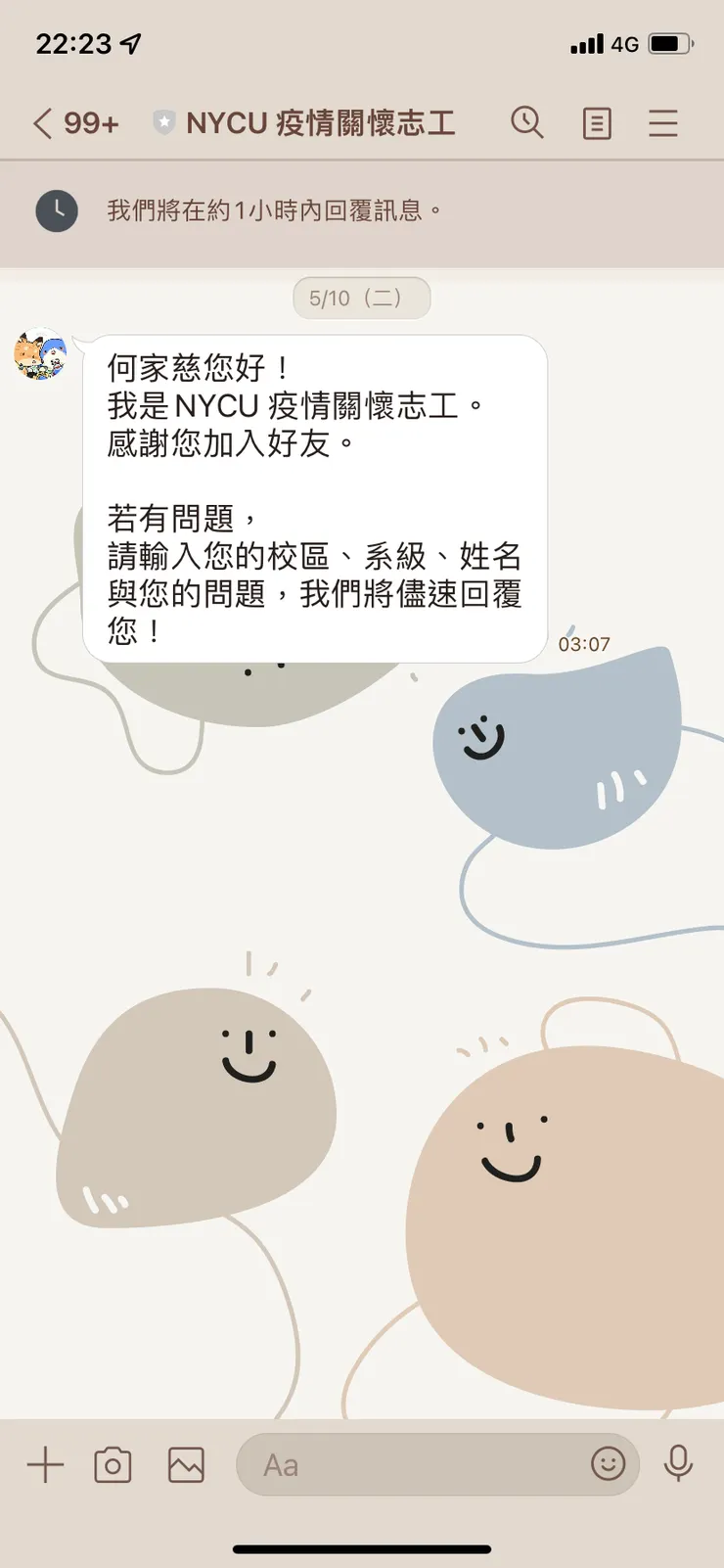The height and width of the screenshot is (1568, 724).
Task: Tap the 5/10 (二) date divider
Action: (x=361, y=299)
